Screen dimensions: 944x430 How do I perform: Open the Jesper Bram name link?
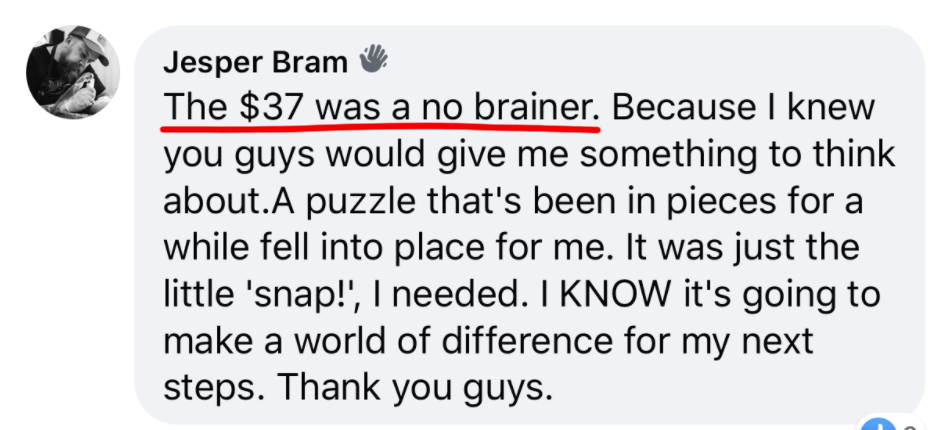(255, 62)
